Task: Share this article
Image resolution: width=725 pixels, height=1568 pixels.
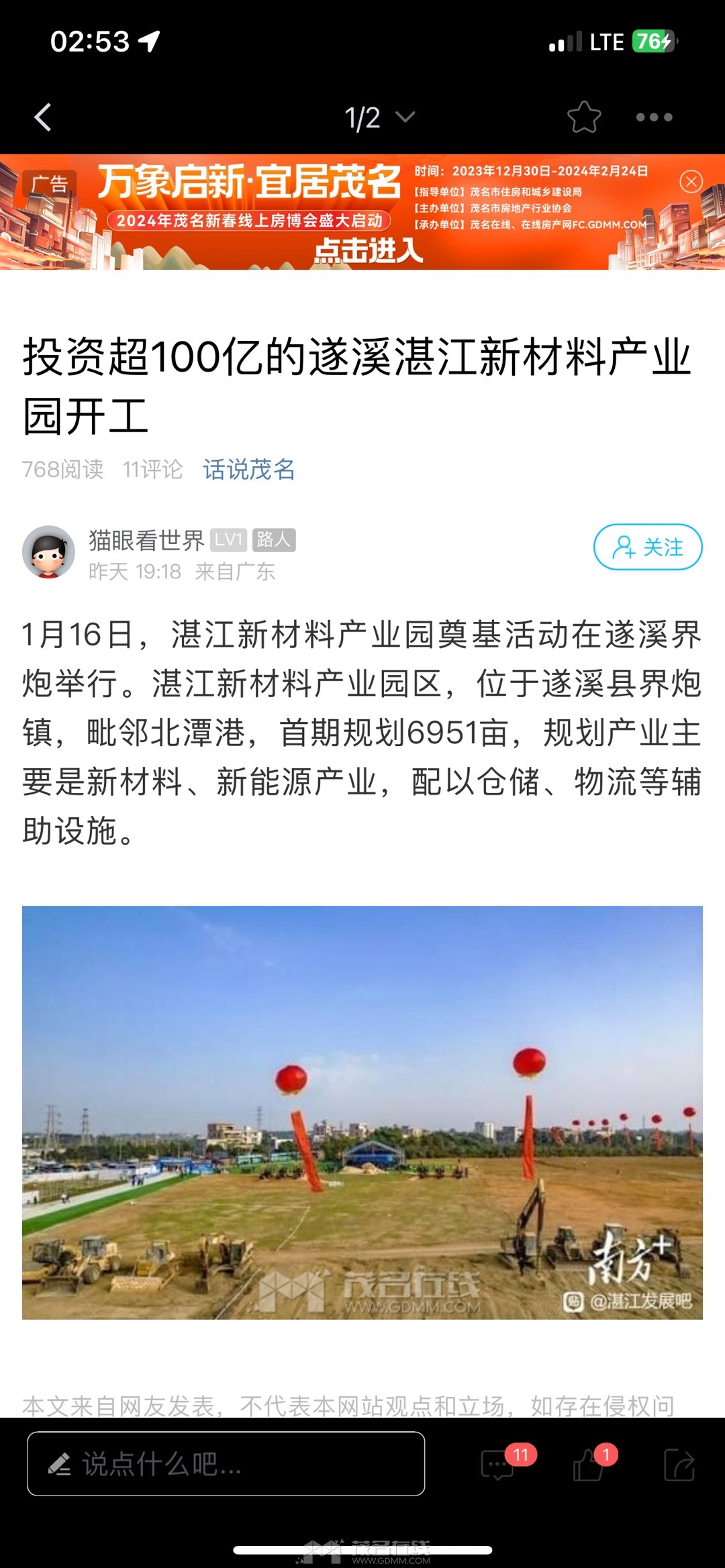Action: (x=679, y=1464)
